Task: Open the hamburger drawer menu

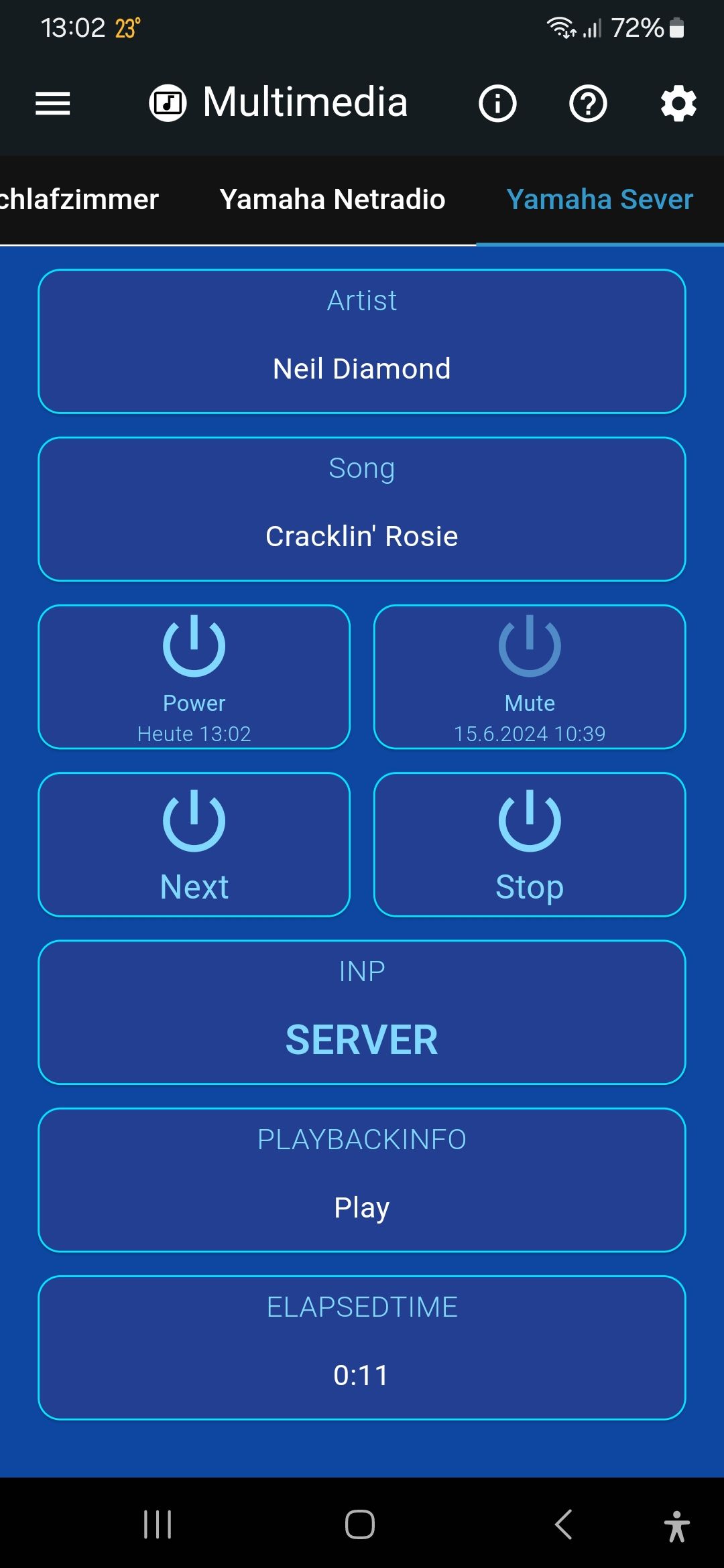Action: click(52, 103)
